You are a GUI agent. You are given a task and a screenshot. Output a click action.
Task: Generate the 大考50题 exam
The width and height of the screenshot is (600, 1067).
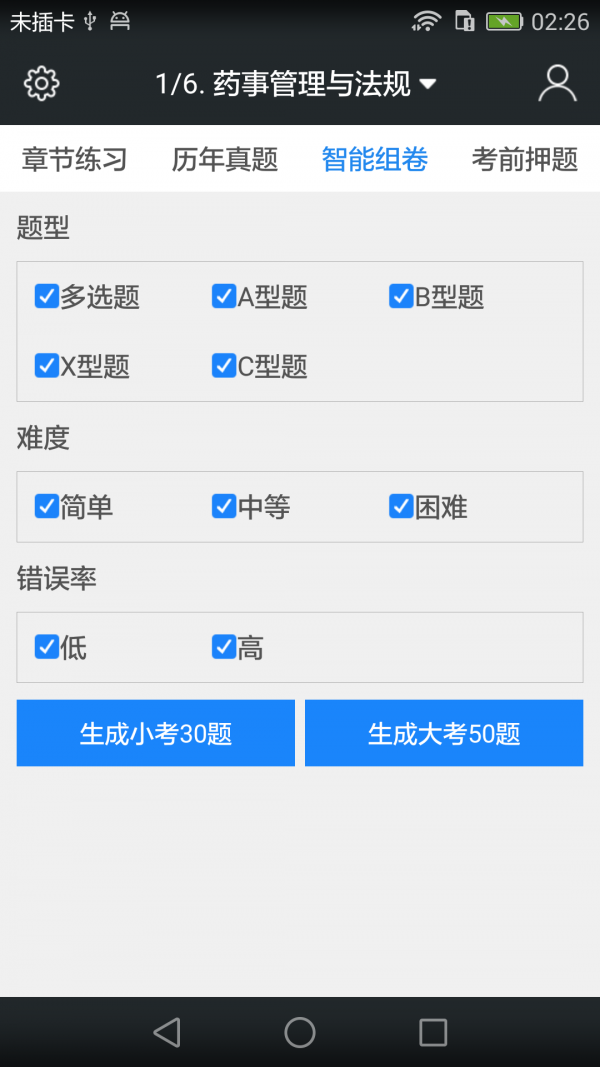coord(444,733)
